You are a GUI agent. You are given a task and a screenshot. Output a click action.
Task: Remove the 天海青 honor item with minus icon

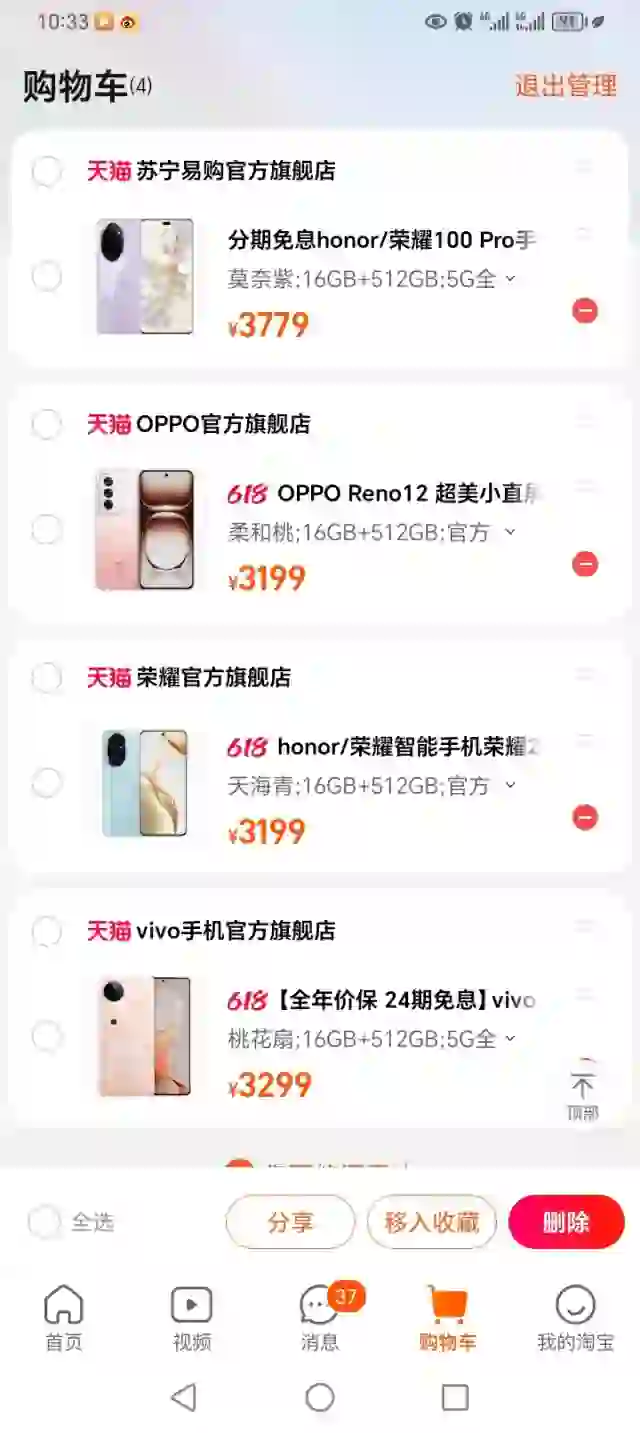click(585, 818)
